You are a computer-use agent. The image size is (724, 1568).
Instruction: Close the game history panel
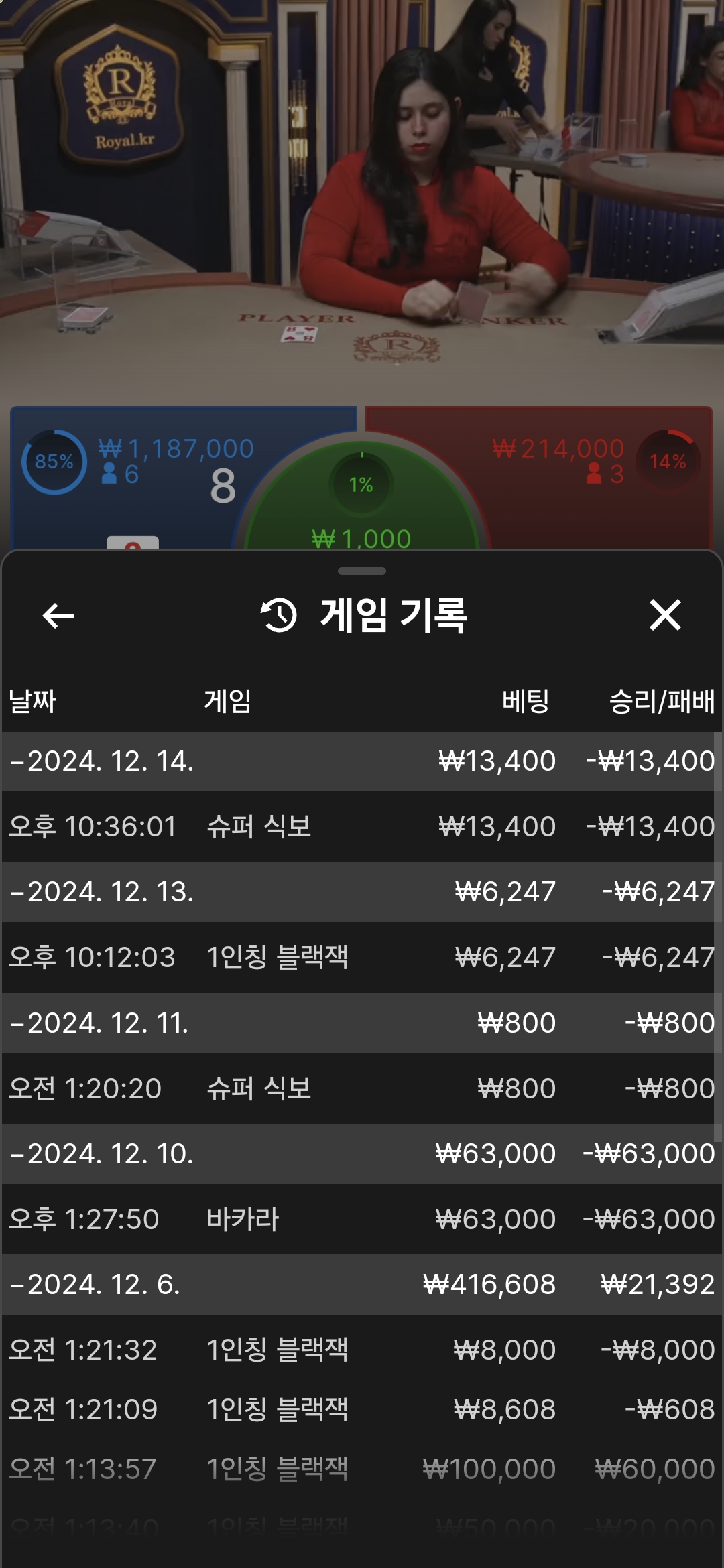(x=664, y=615)
